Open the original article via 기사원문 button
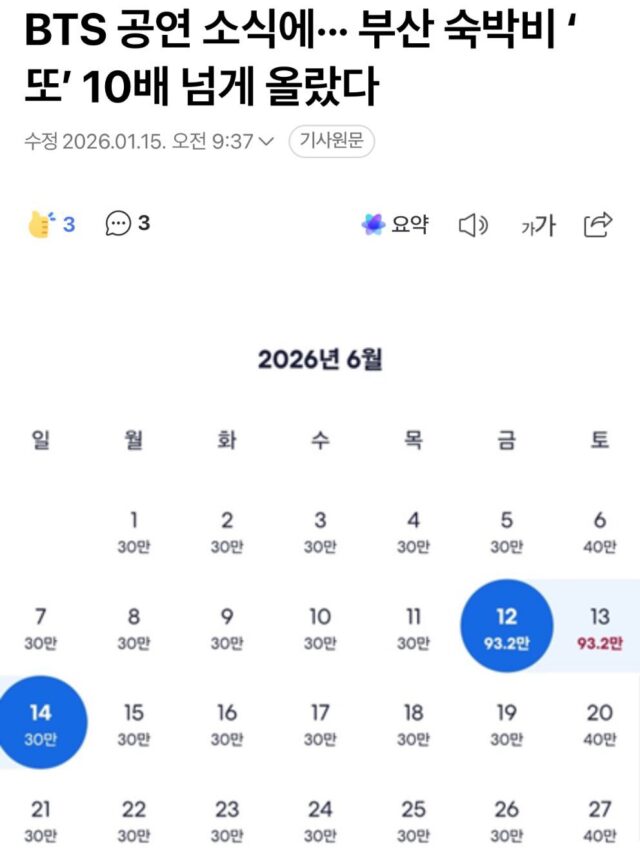The width and height of the screenshot is (640, 854). [x=331, y=142]
